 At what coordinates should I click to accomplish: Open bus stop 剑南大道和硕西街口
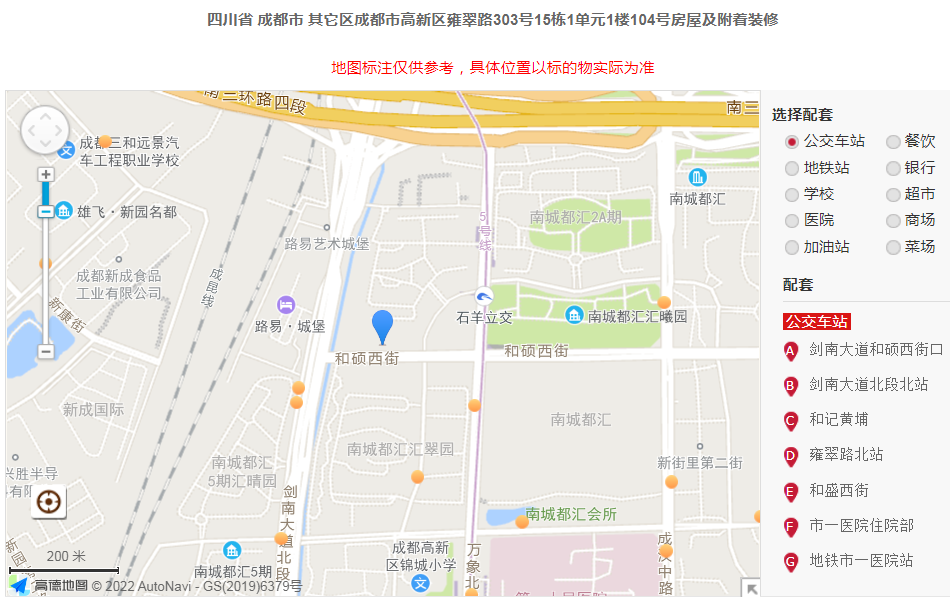[x=875, y=350]
